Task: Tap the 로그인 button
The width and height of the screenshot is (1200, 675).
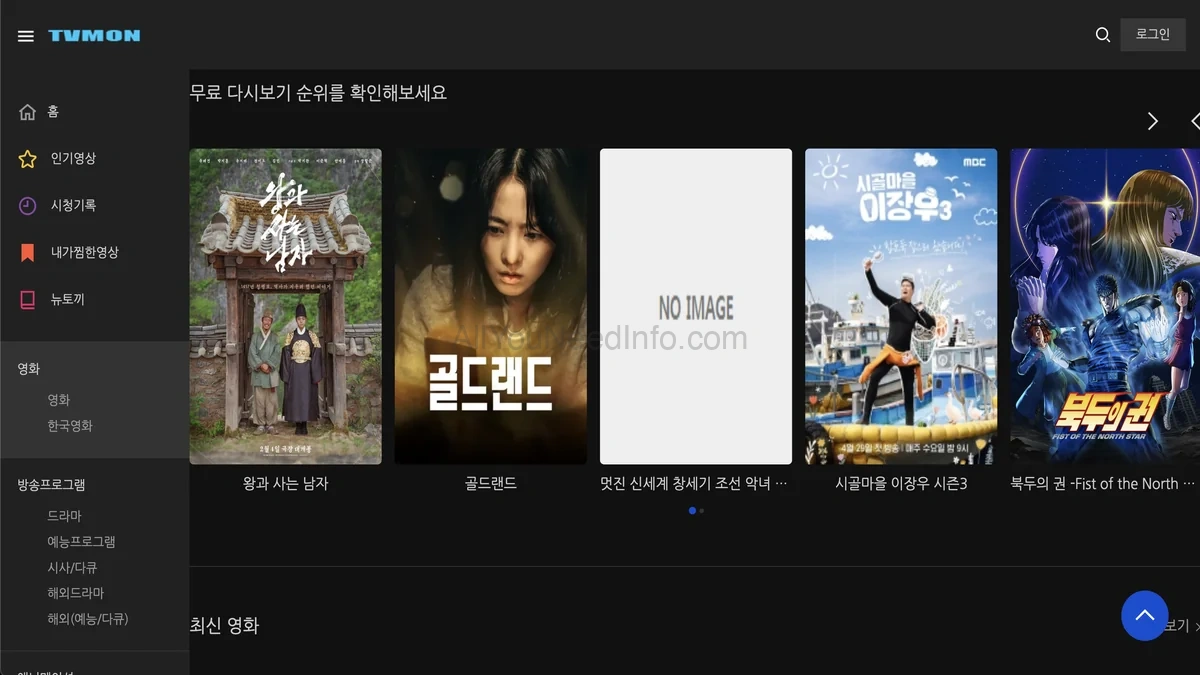Action: pos(1153,35)
